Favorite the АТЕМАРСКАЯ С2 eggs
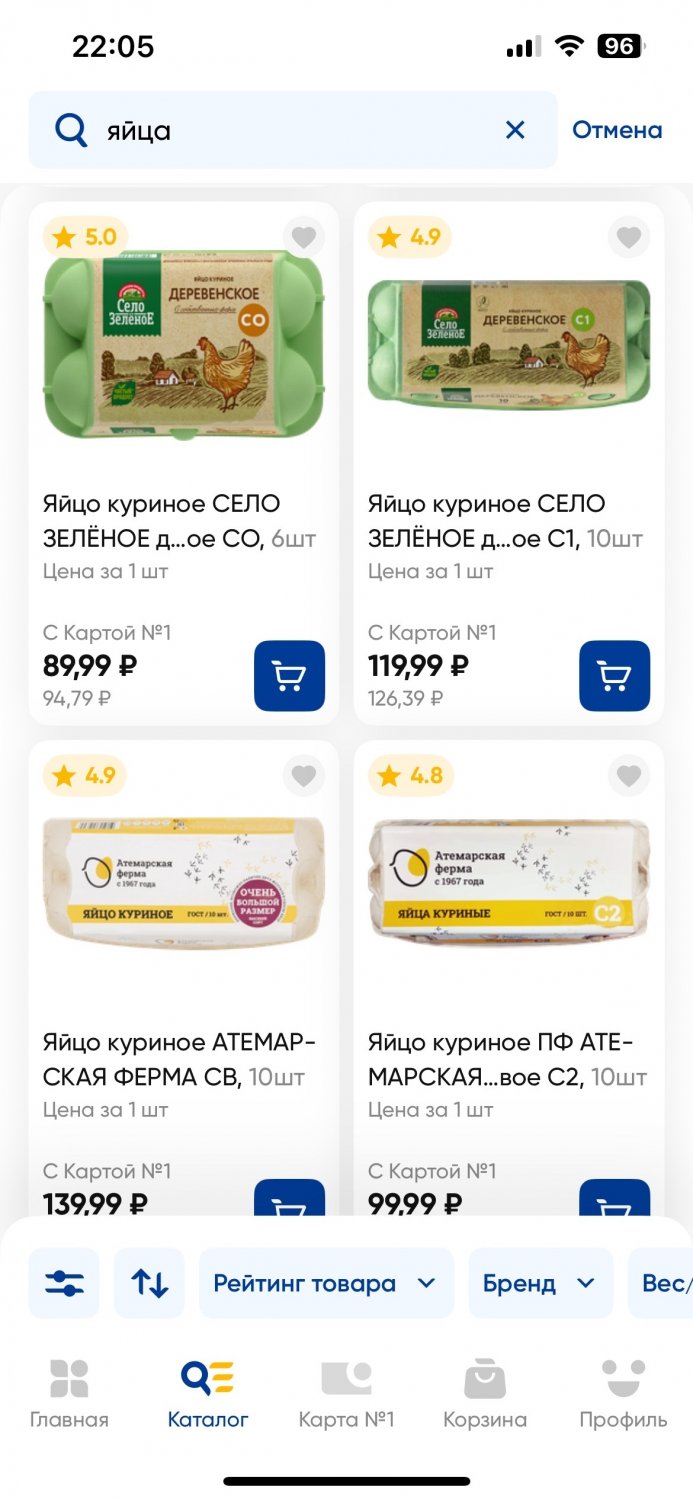The image size is (693, 1500). pyautogui.click(x=628, y=776)
